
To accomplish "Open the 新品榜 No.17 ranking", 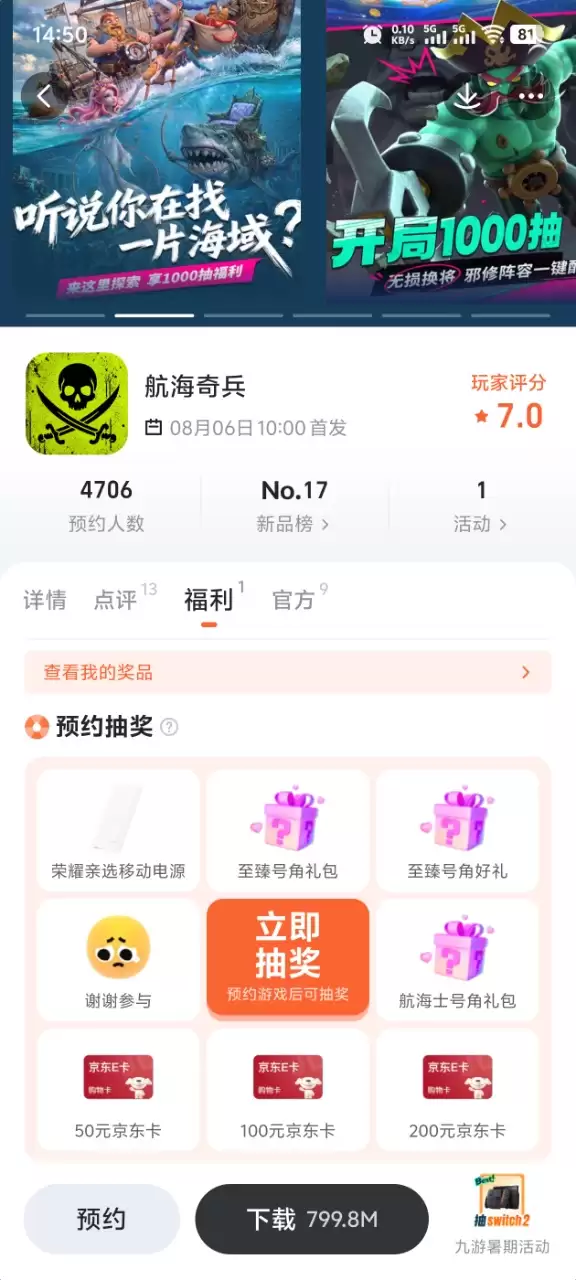I will [294, 506].
